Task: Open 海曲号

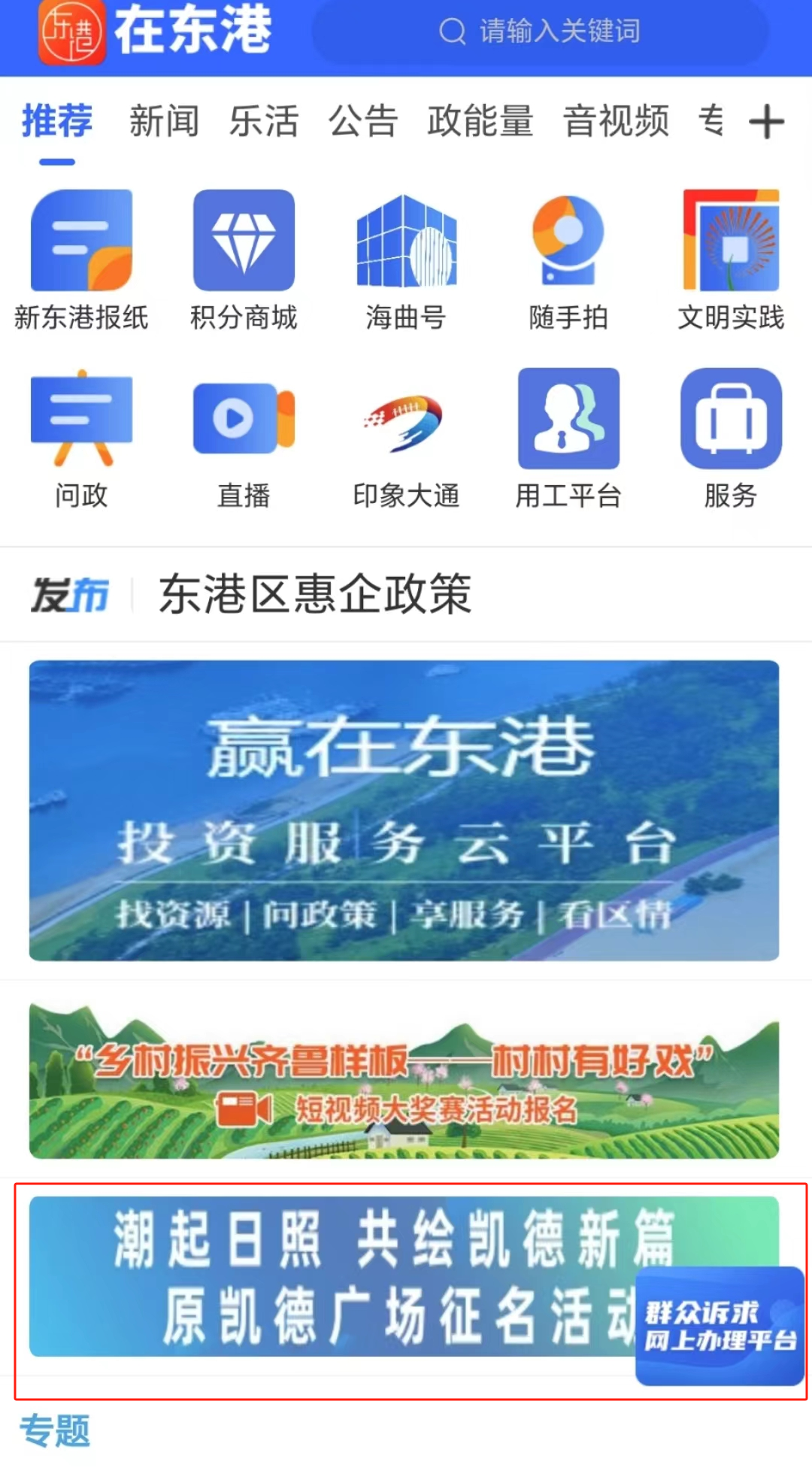Action: (x=406, y=260)
